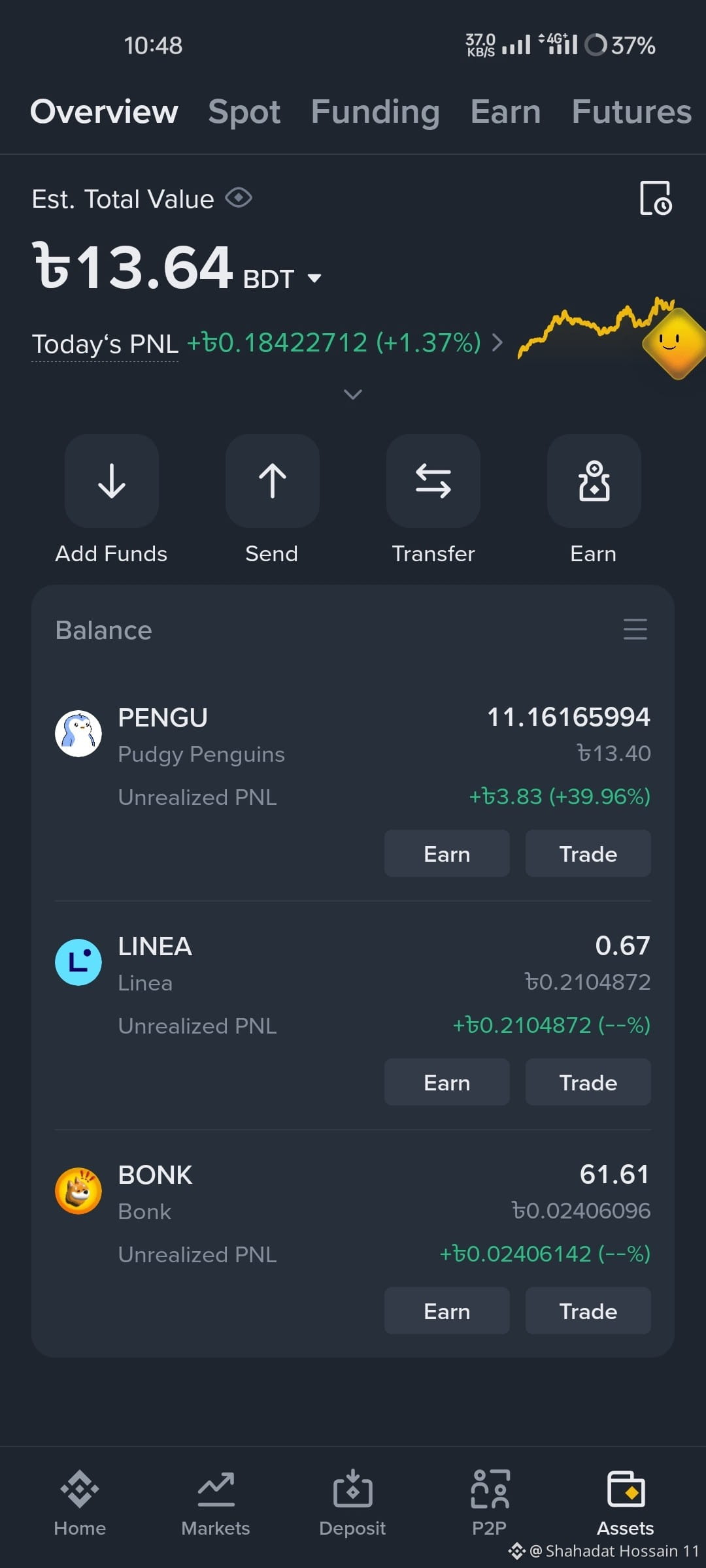Open balance list settings menu

(x=635, y=630)
